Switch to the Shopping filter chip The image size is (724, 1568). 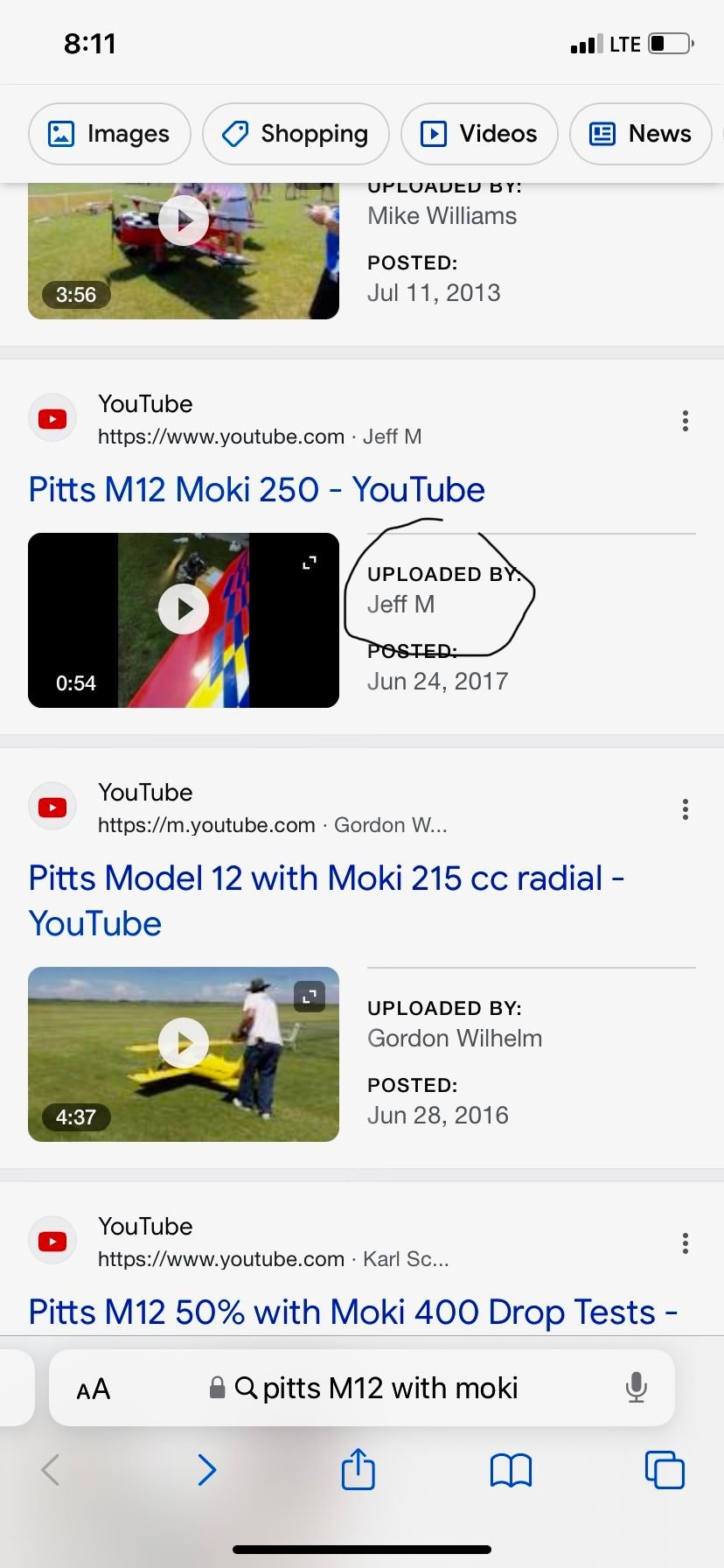[296, 134]
